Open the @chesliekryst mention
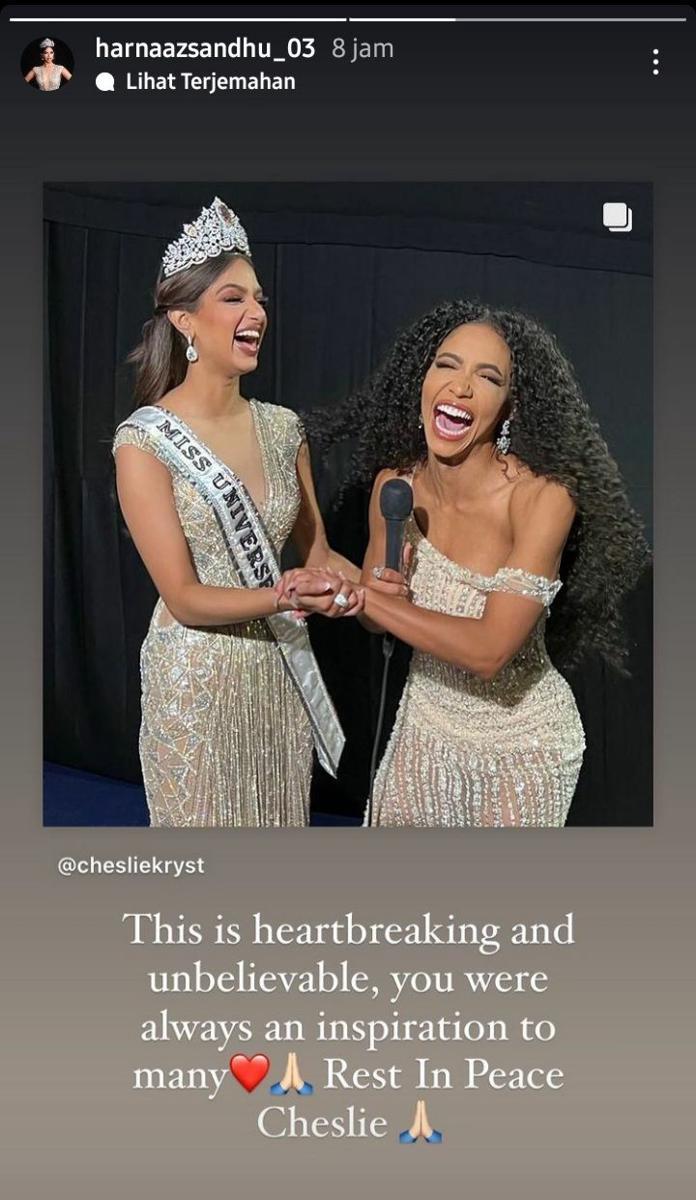This screenshot has width=696, height=1200. (131, 865)
